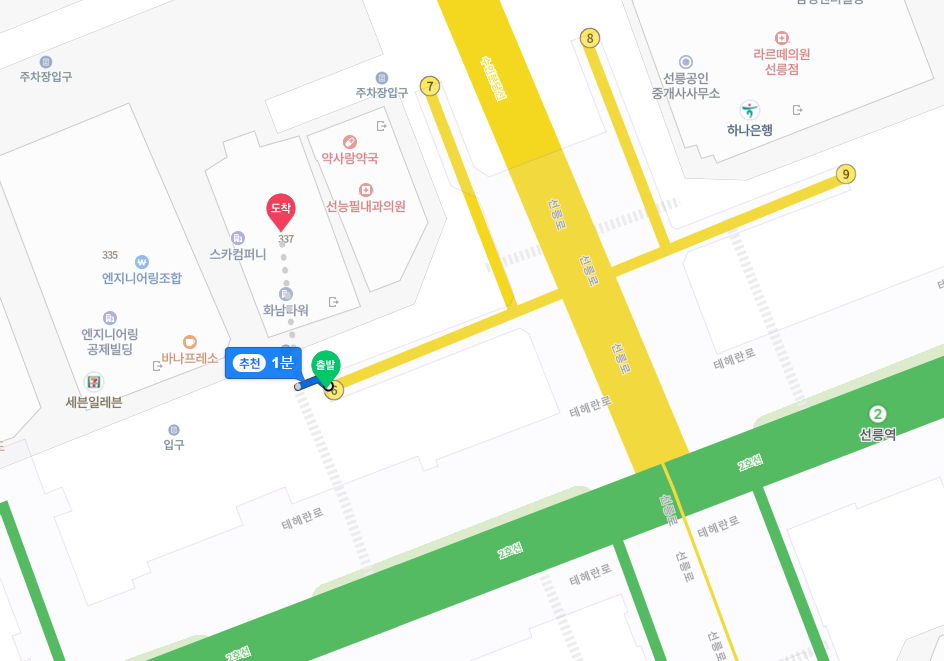Open exit 9 marker
Screen dimensions: 944x661
pos(846,175)
